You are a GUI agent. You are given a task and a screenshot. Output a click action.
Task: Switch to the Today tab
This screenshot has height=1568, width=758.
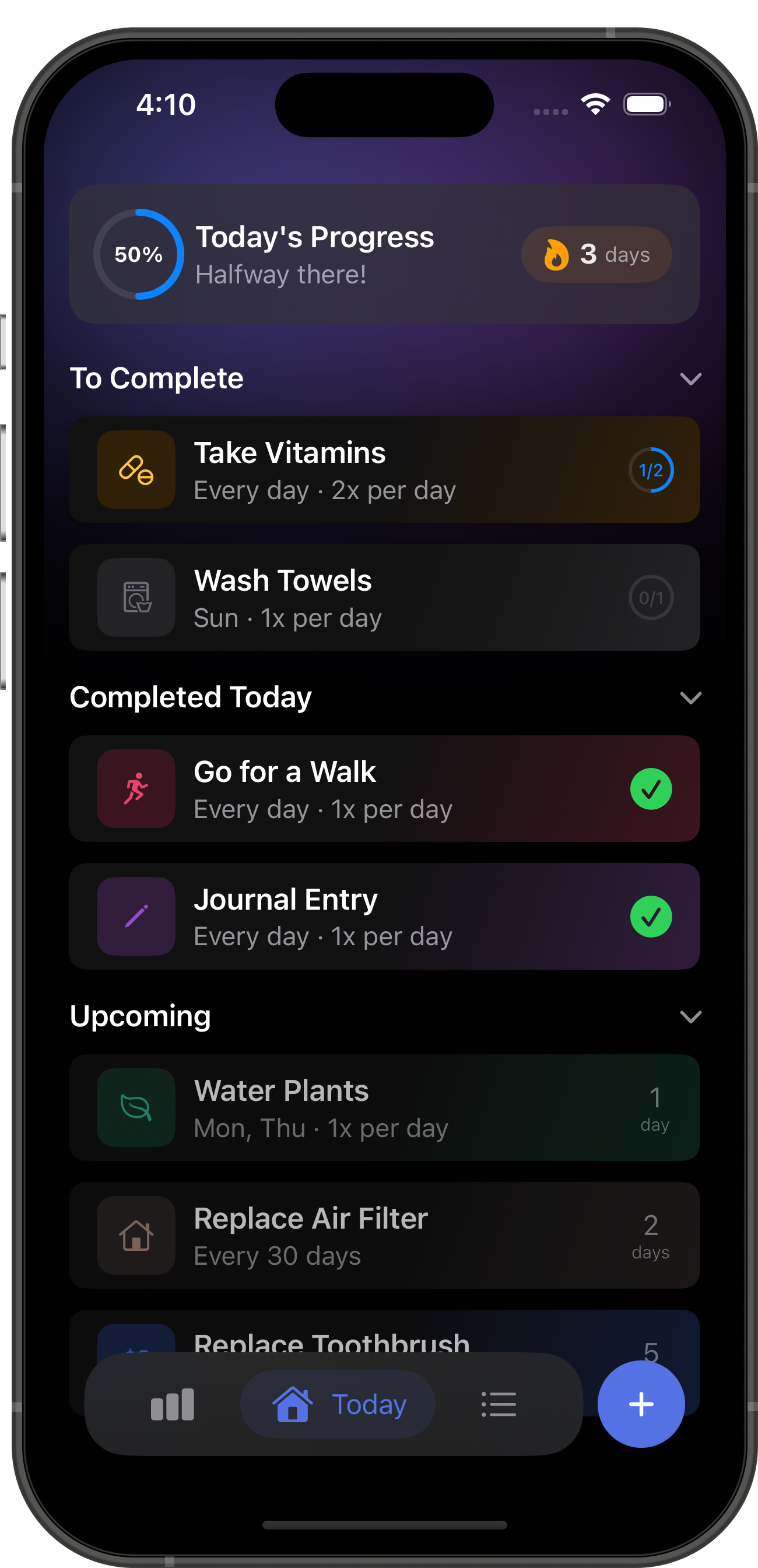[x=337, y=1404]
